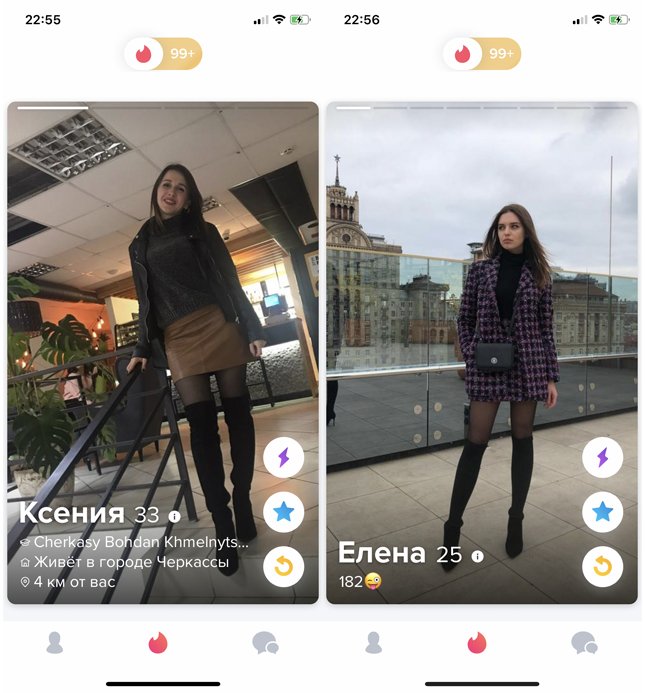Open messages tab under Ксения's card
Screen dimensions: 645x693
pos(265,643)
